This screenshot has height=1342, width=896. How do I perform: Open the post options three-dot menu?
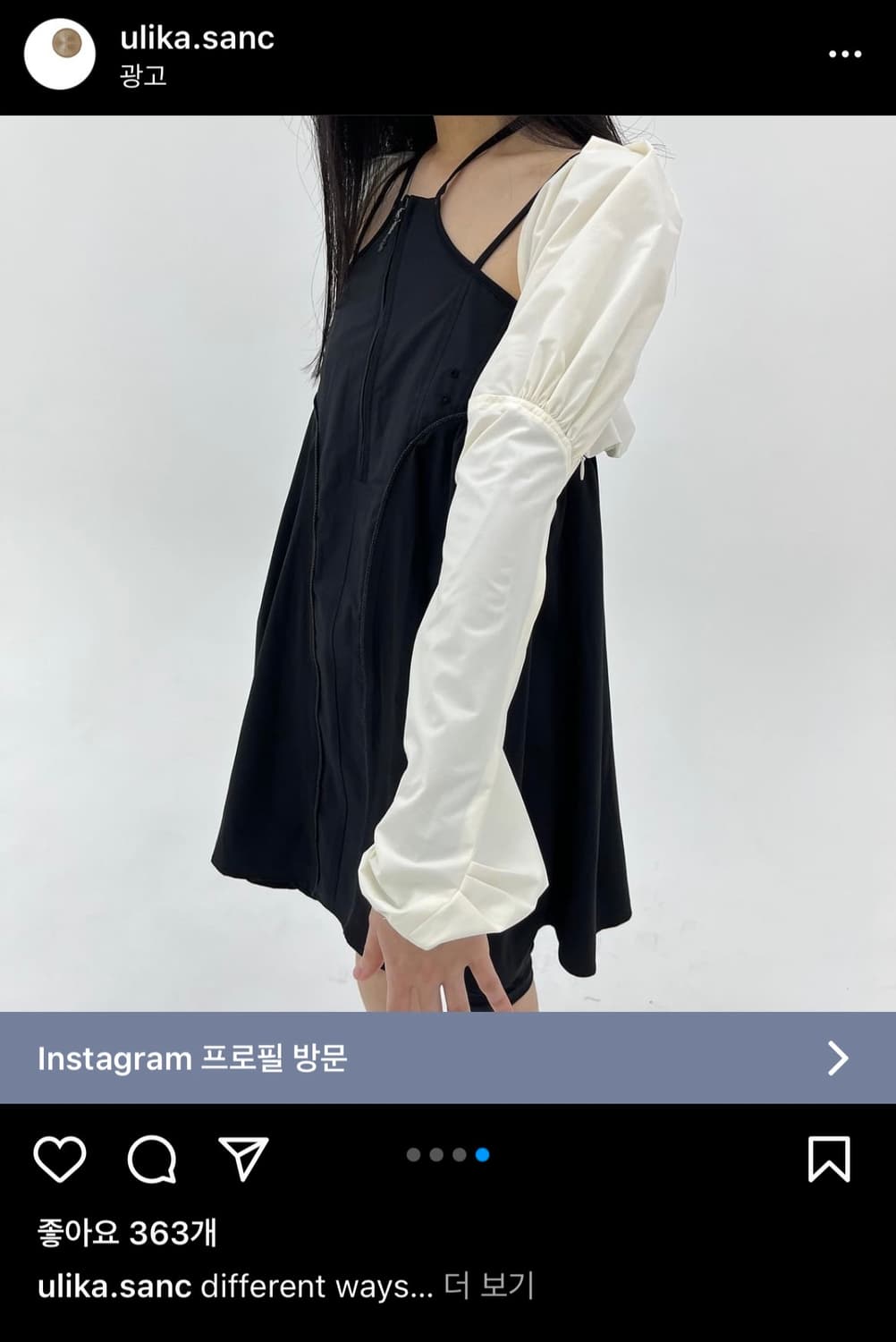click(846, 54)
